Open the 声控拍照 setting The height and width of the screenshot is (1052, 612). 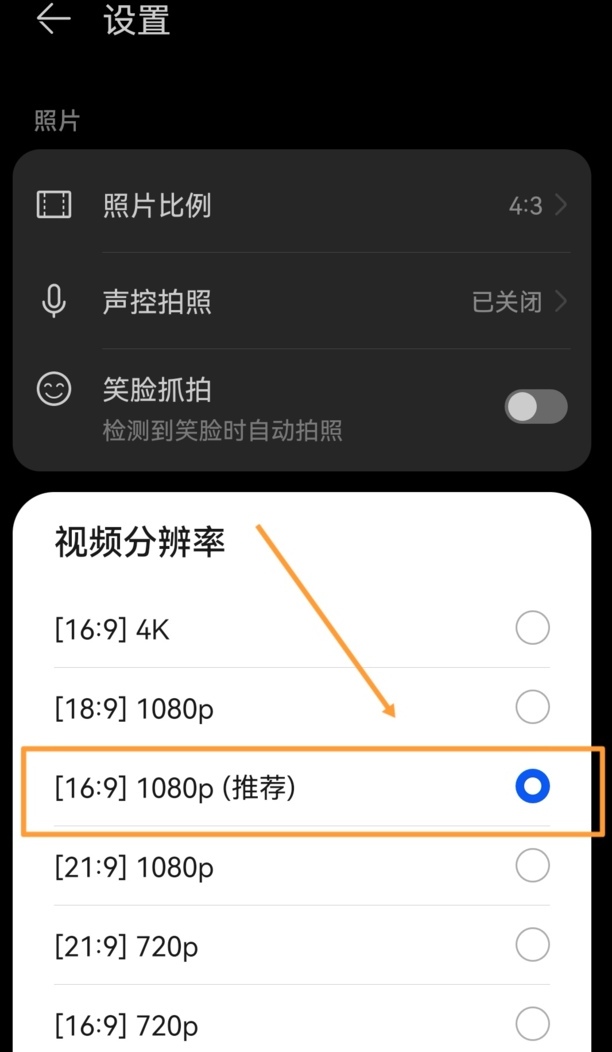tap(302, 302)
